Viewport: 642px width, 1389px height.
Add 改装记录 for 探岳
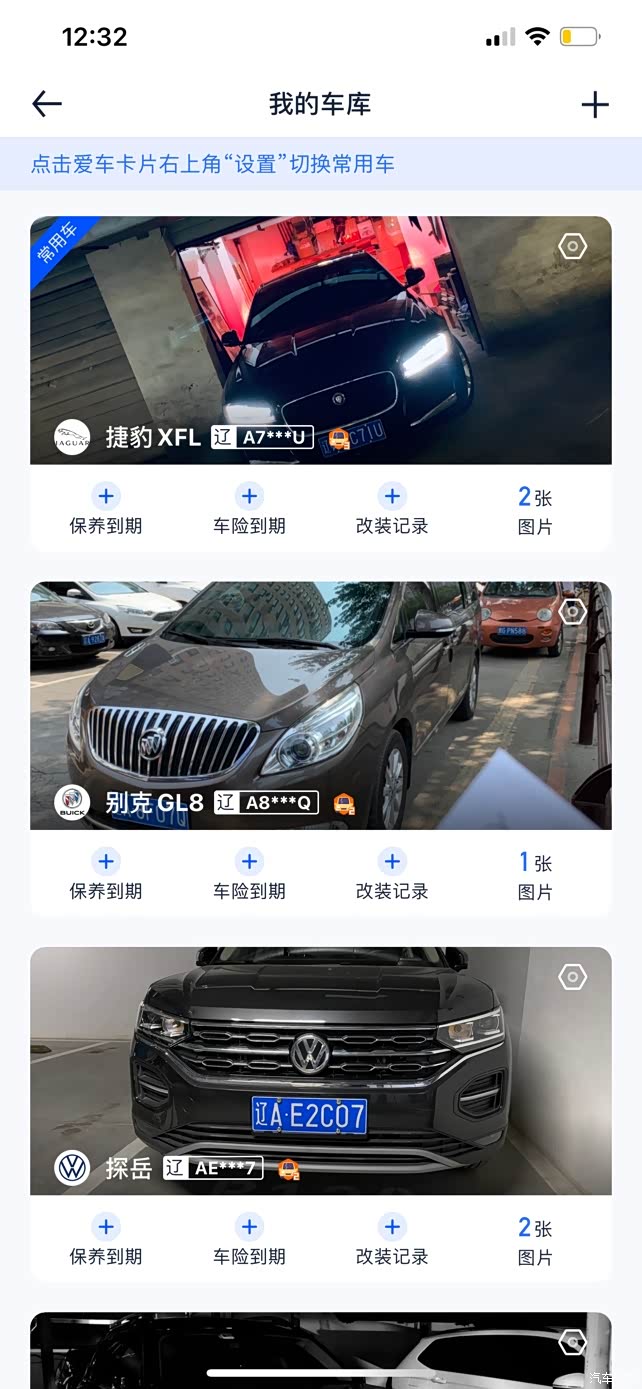coord(392,1239)
